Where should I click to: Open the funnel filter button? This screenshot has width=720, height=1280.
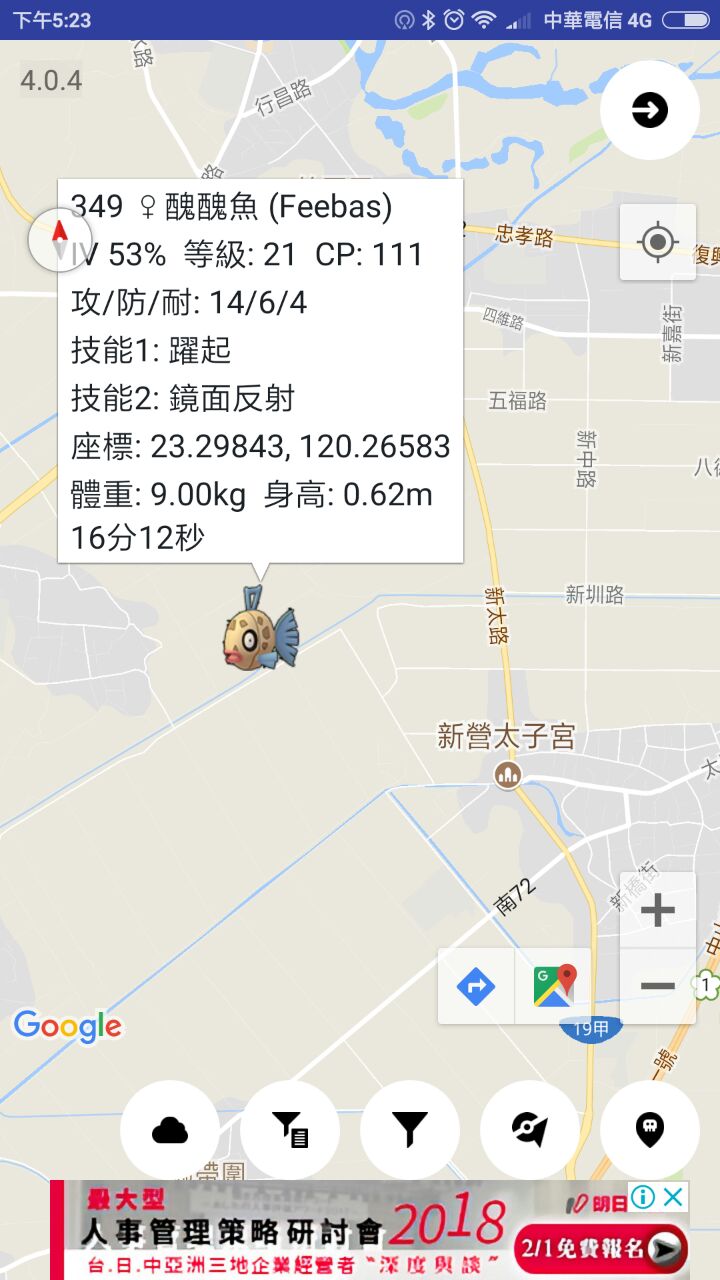pos(410,1130)
